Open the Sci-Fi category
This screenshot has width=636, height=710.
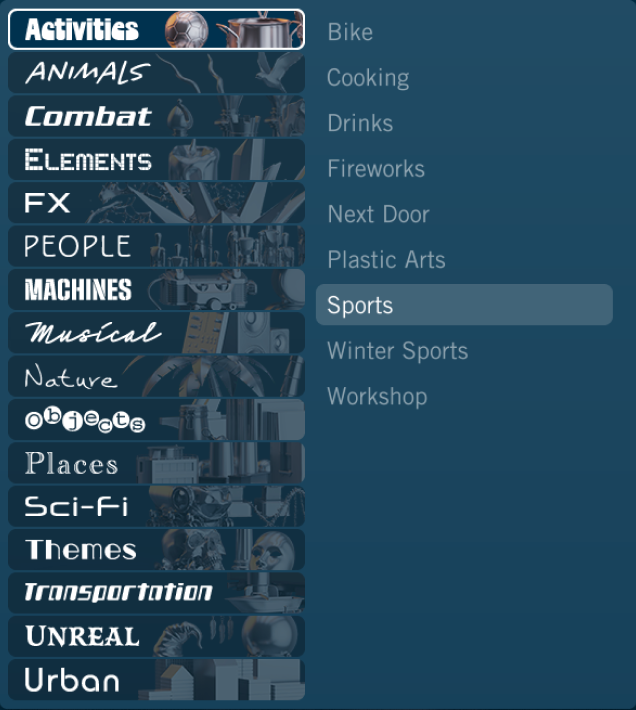(x=156, y=507)
